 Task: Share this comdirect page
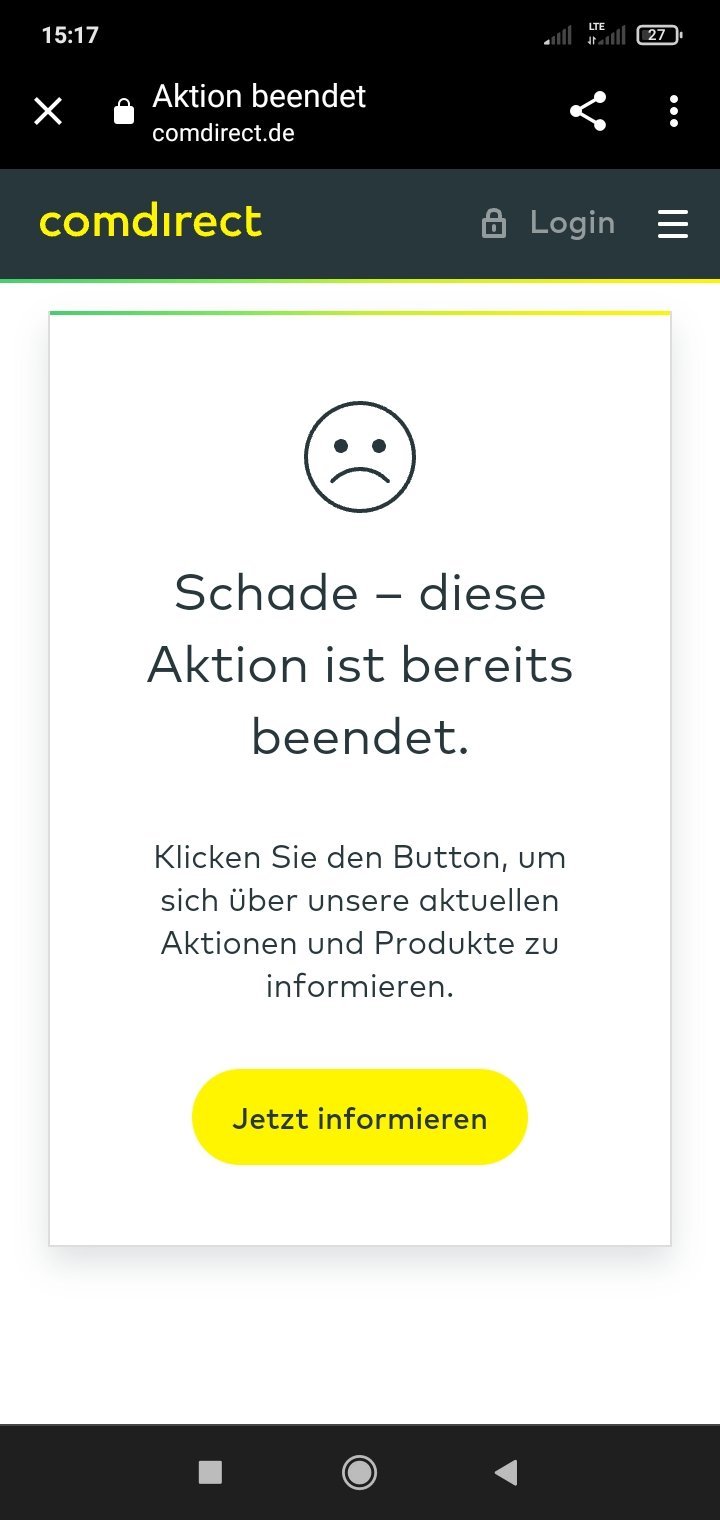(x=588, y=111)
